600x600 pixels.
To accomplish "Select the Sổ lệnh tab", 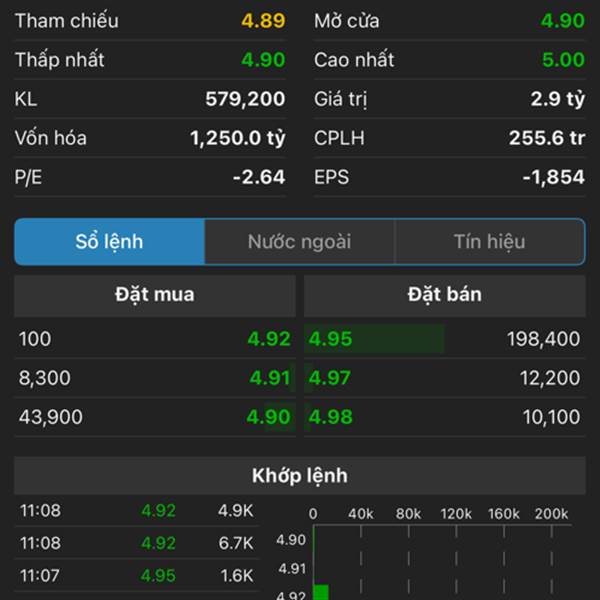I will [110, 242].
